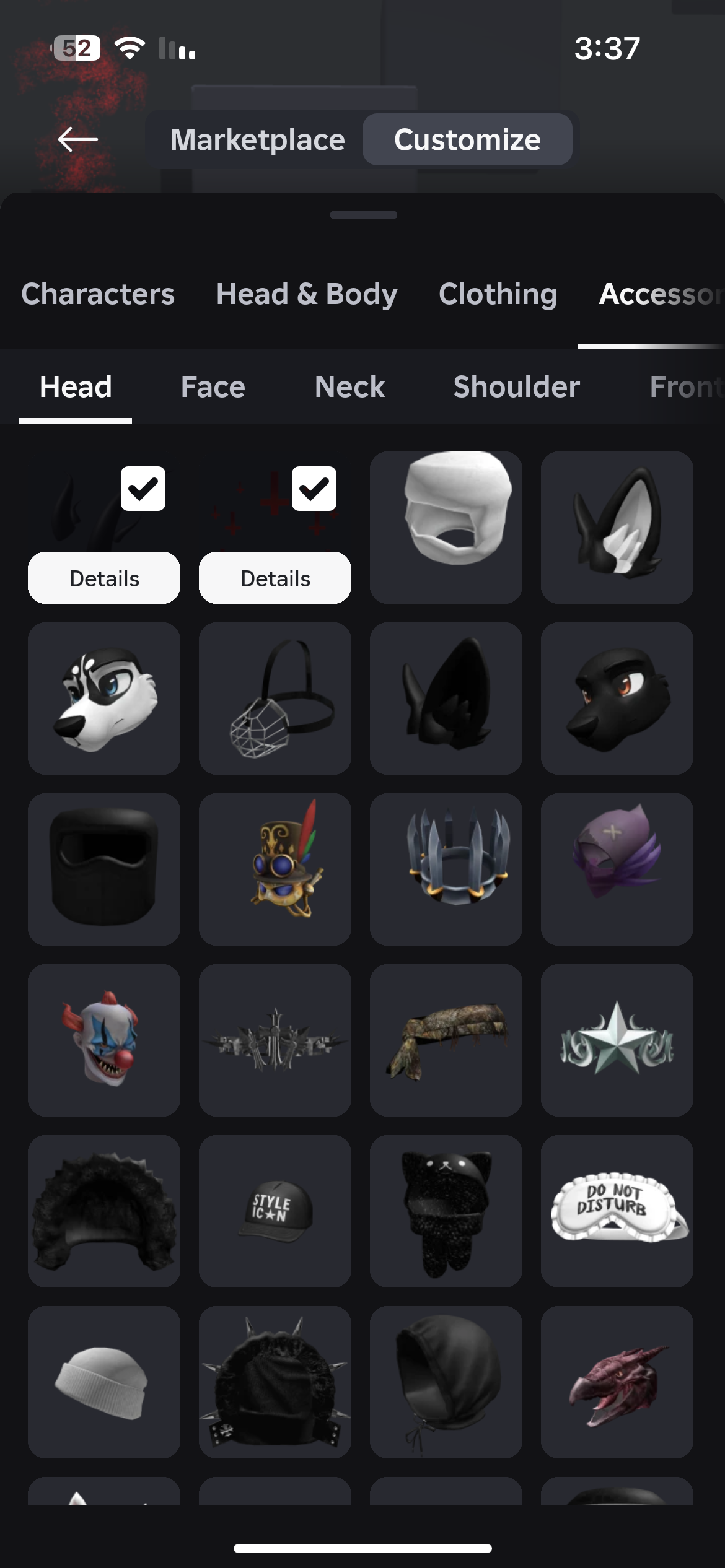Switch to the Shoulder accessory tab
The image size is (725, 1568).
point(516,387)
